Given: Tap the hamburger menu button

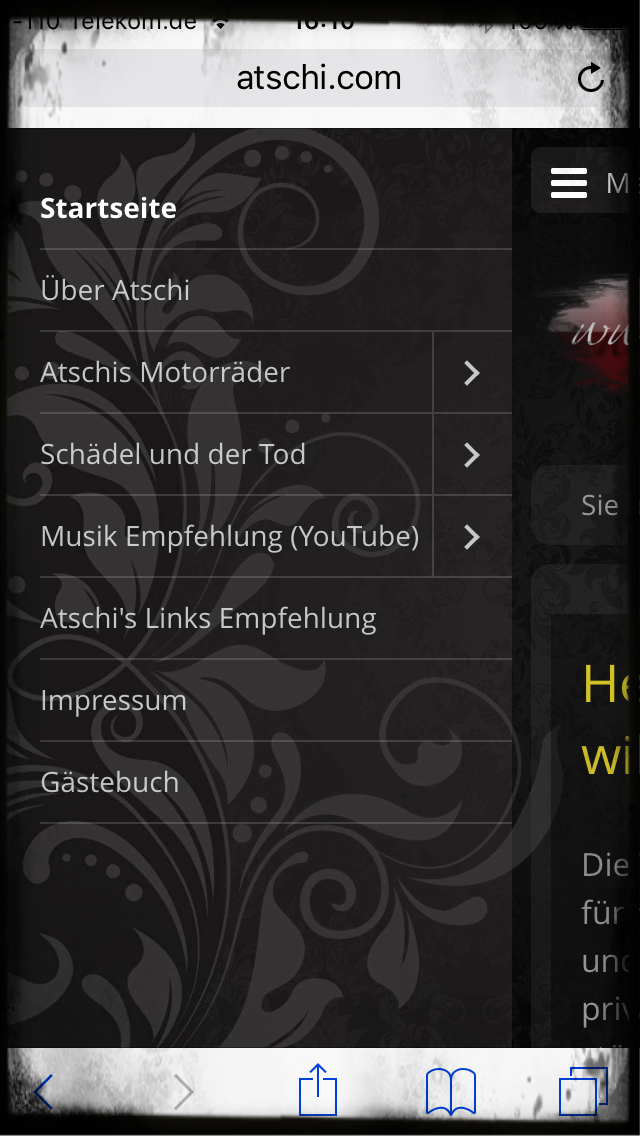Looking at the screenshot, I should 569,182.
